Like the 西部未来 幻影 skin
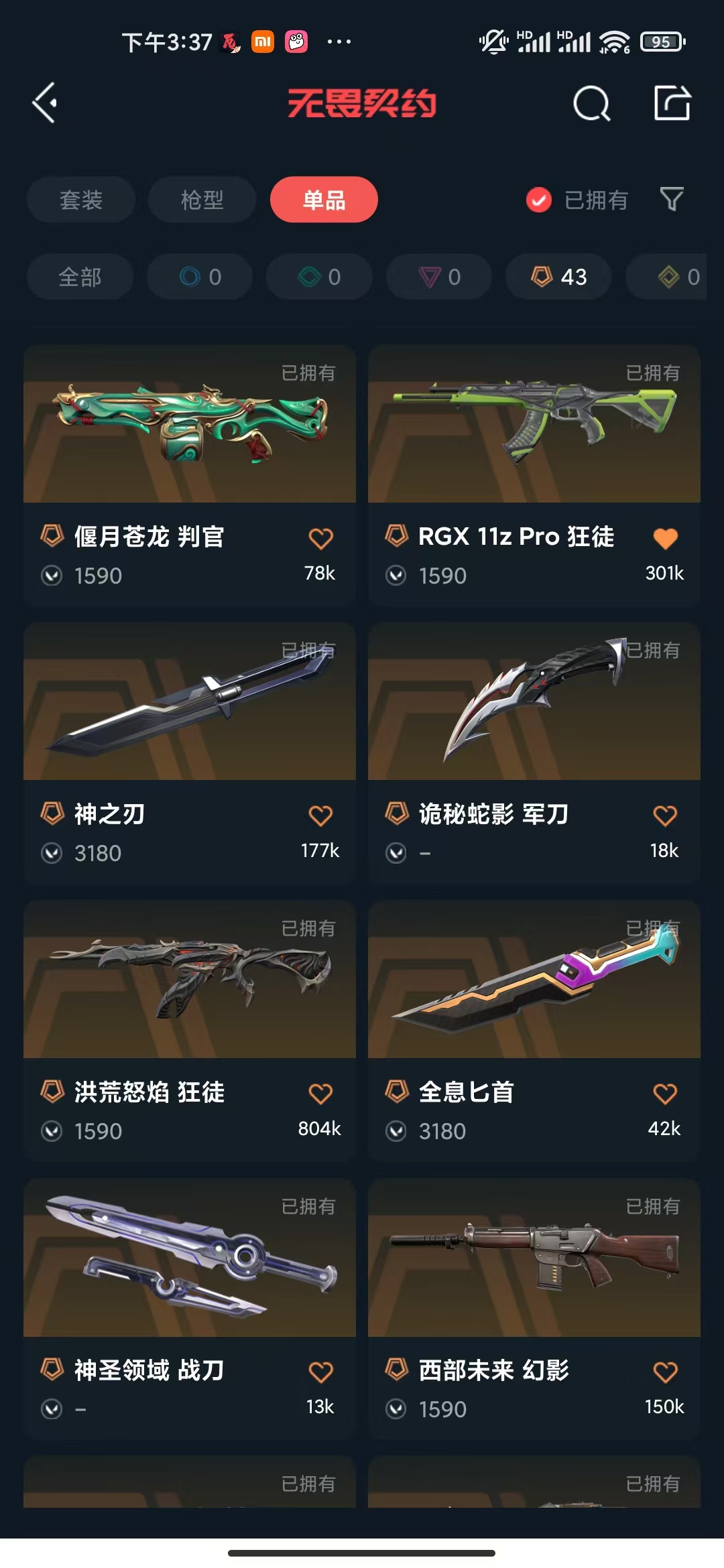The image size is (724, 1568). tap(665, 1372)
